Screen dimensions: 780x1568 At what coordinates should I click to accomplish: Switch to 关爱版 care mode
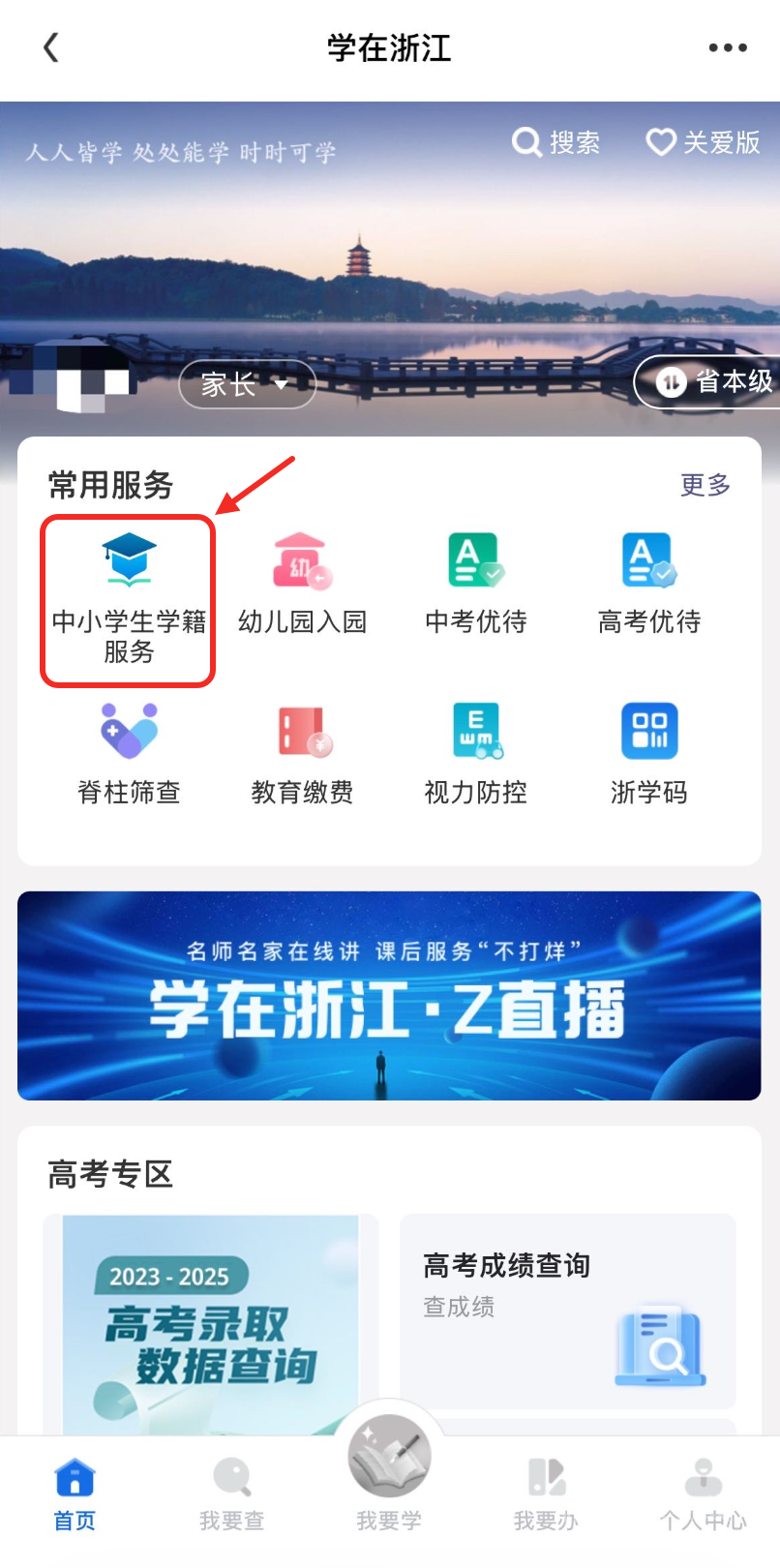pos(704,142)
